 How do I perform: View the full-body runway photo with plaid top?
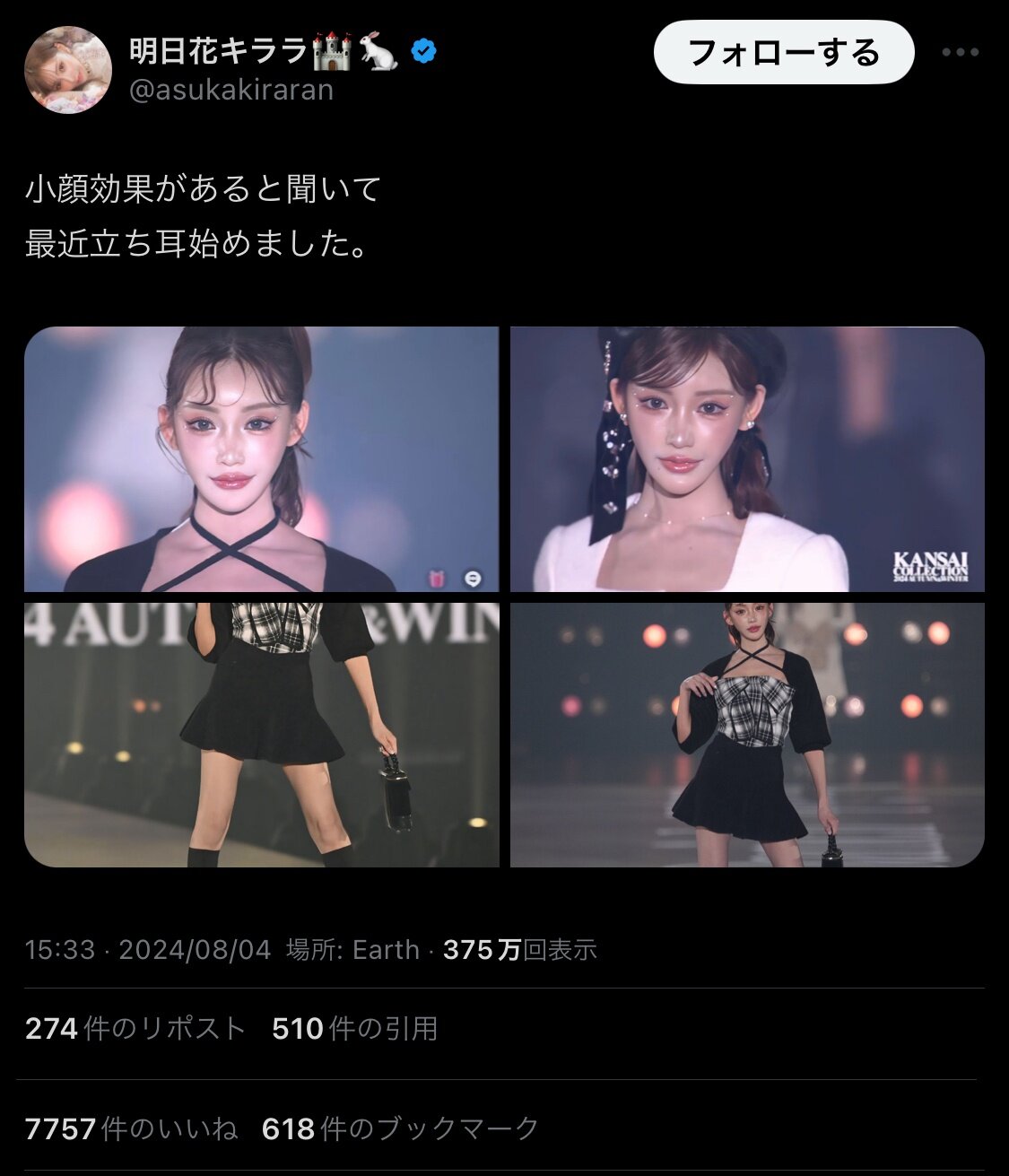tap(747, 735)
